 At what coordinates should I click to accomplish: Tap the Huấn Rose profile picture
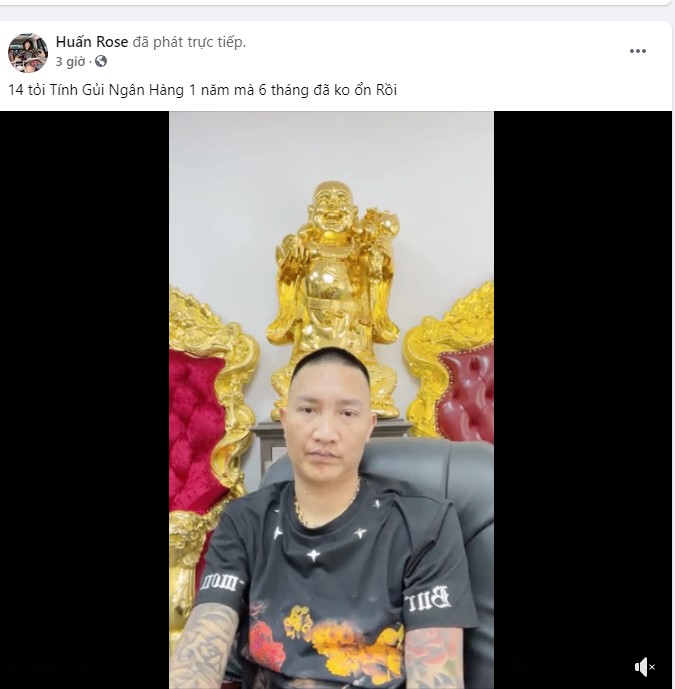[28, 52]
